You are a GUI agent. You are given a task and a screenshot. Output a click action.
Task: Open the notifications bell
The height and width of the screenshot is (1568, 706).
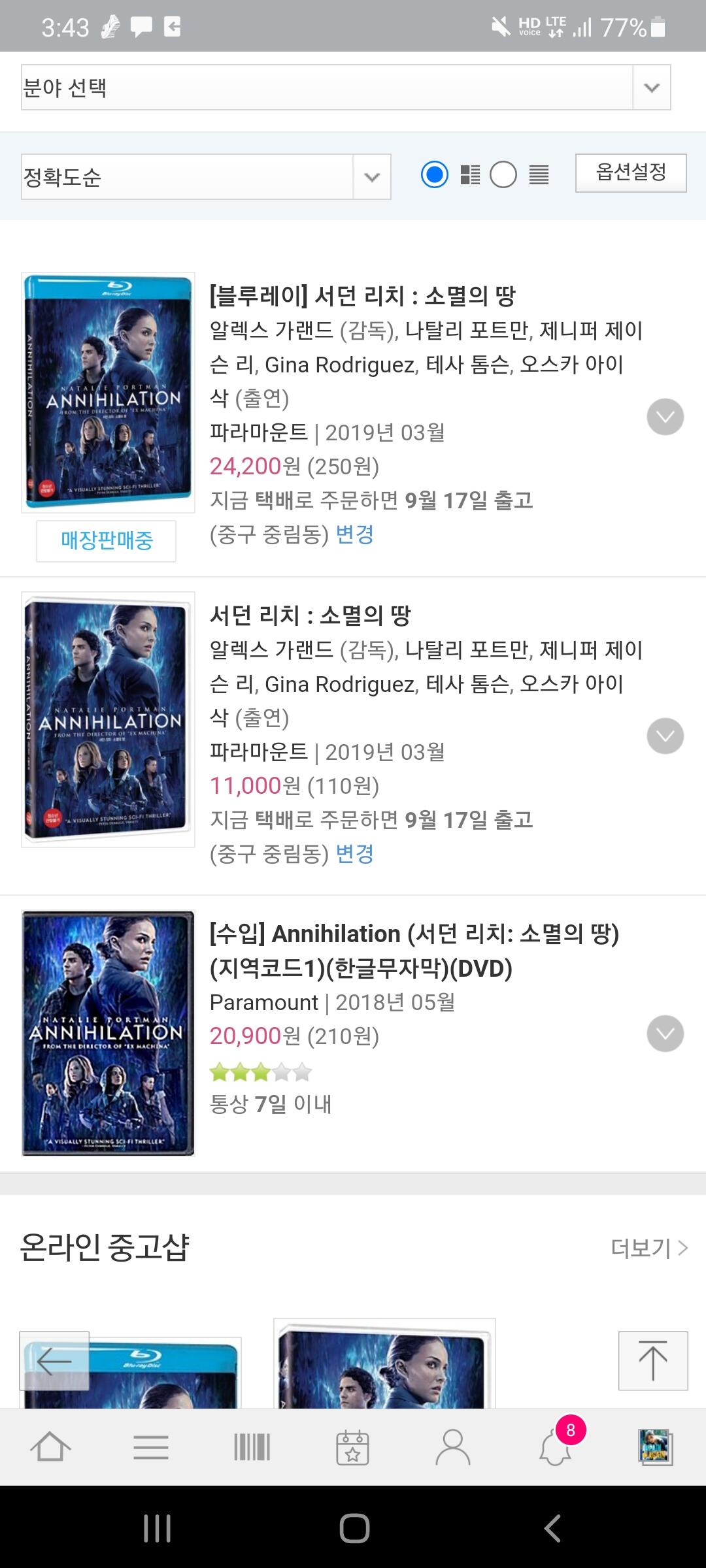[x=554, y=1446]
